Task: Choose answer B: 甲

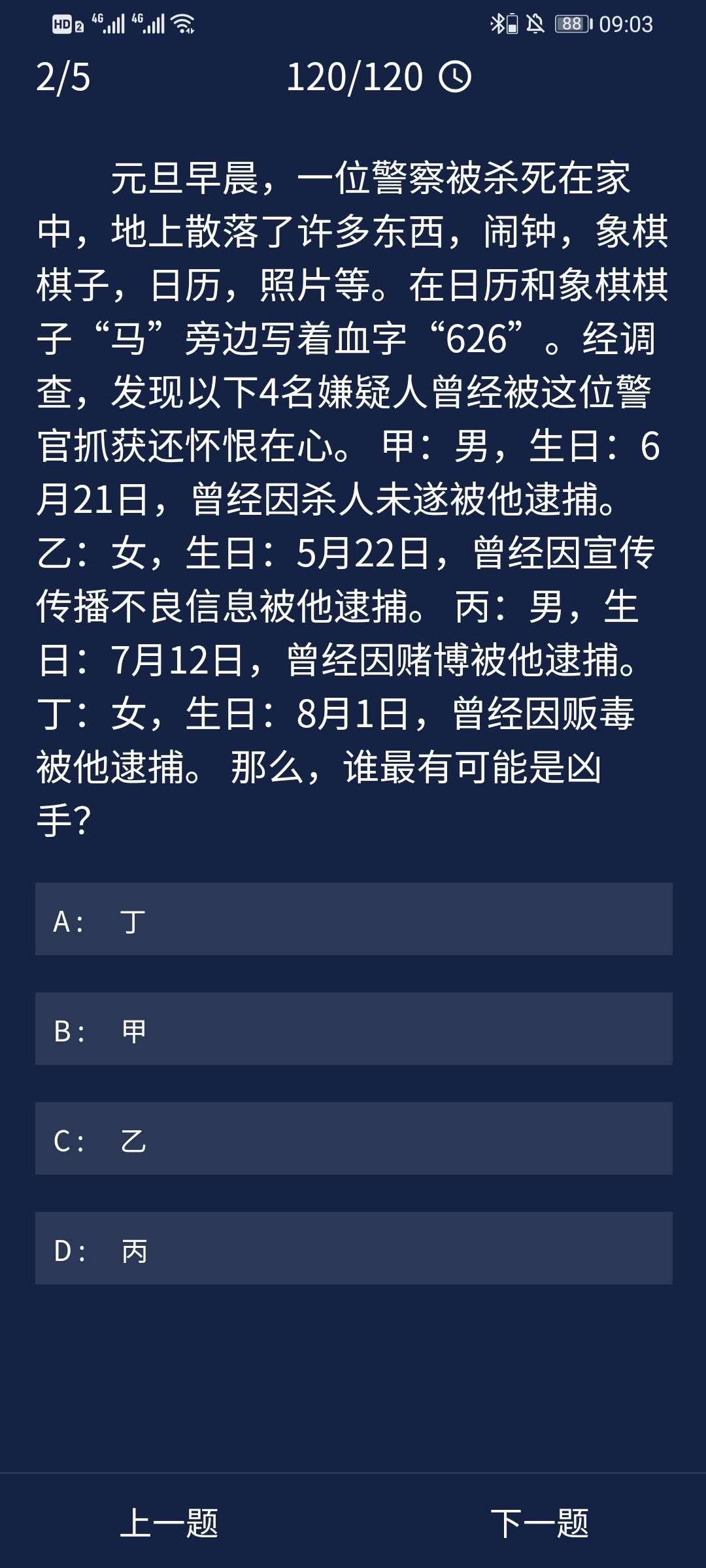Action: click(353, 1029)
